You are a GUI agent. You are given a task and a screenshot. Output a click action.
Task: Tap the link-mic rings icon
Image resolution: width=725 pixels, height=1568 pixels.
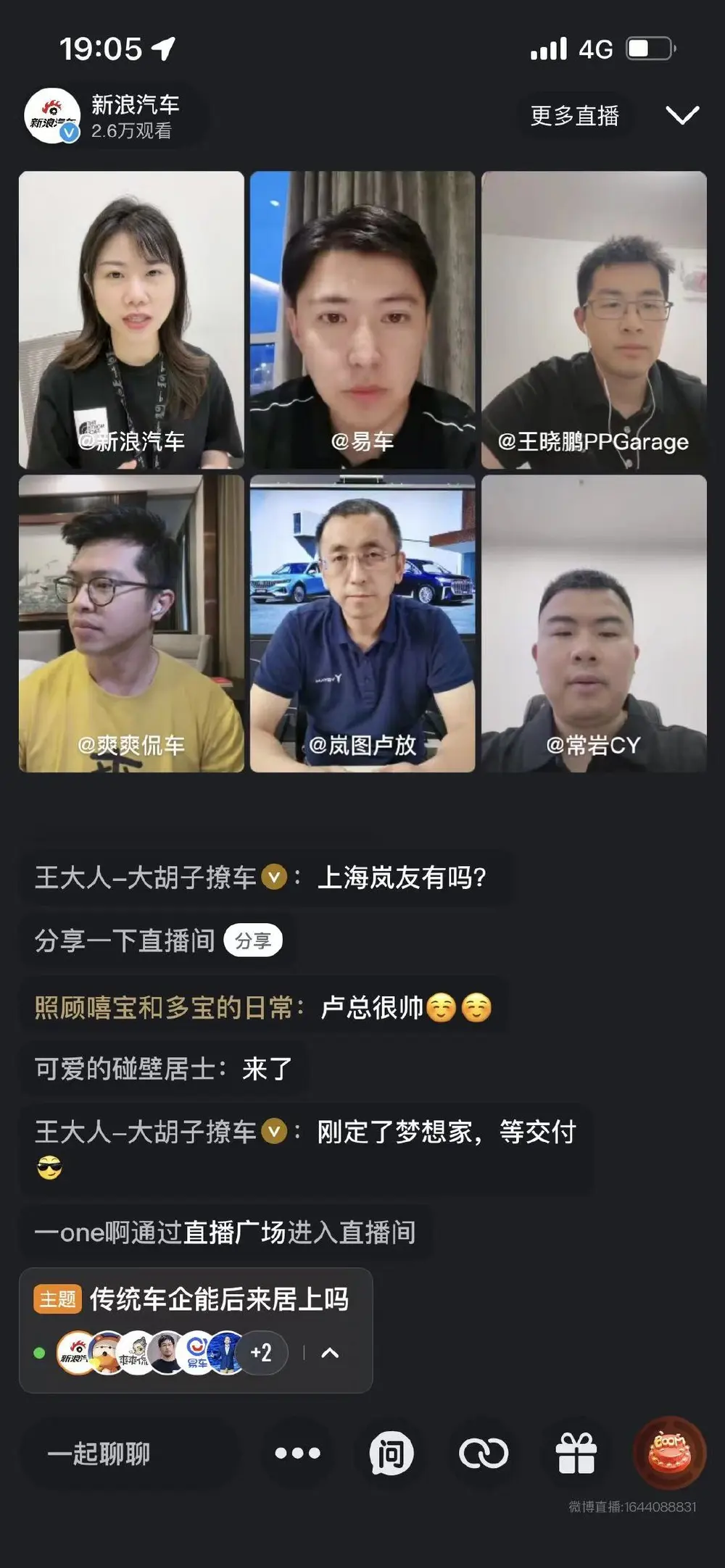[484, 1454]
